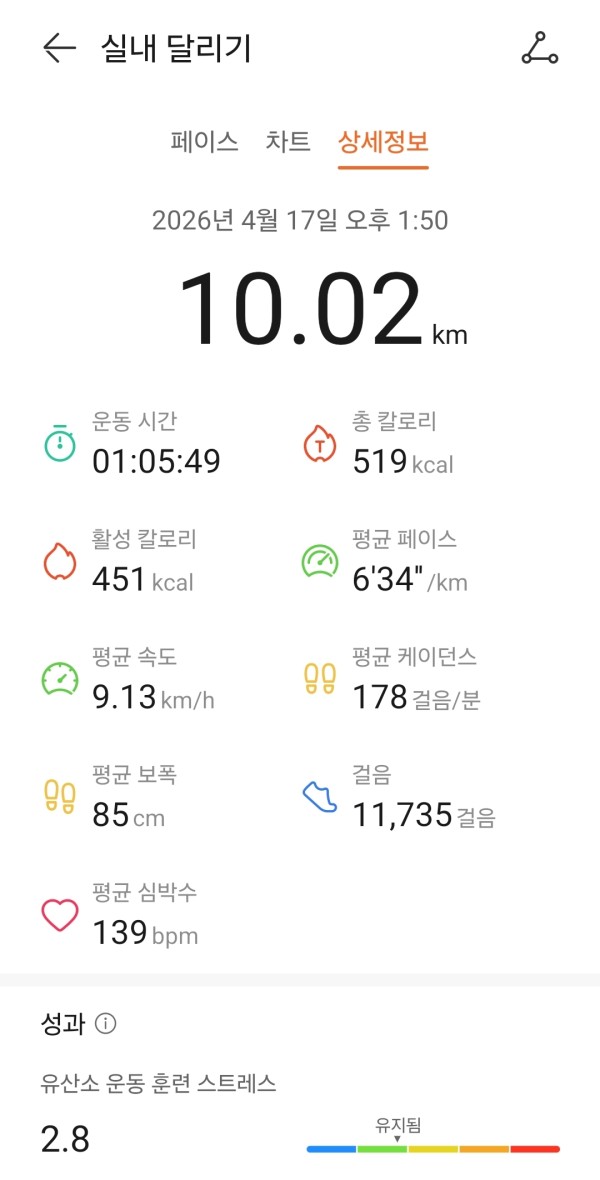Image resolution: width=600 pixels, height=1180 pixels.
Task: Open the share route icon
Action: pyautogui.click(x=540, y=48)
